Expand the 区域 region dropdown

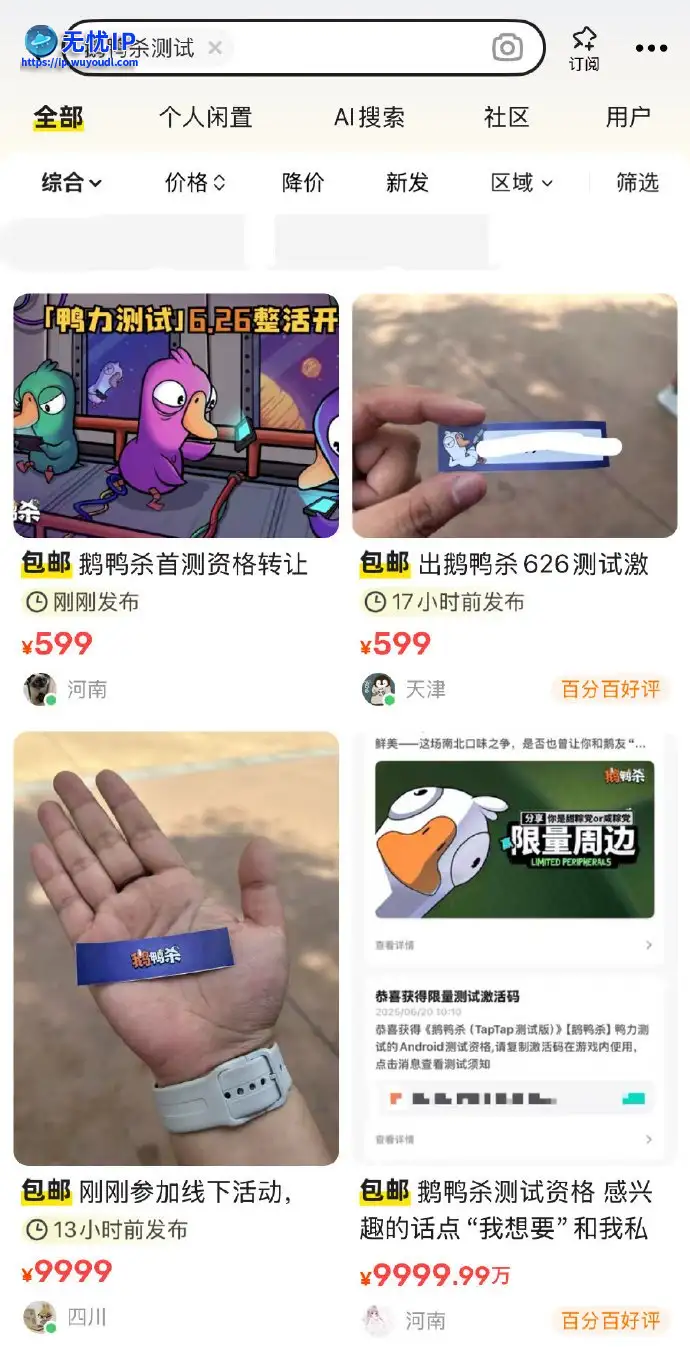point(521,182)
